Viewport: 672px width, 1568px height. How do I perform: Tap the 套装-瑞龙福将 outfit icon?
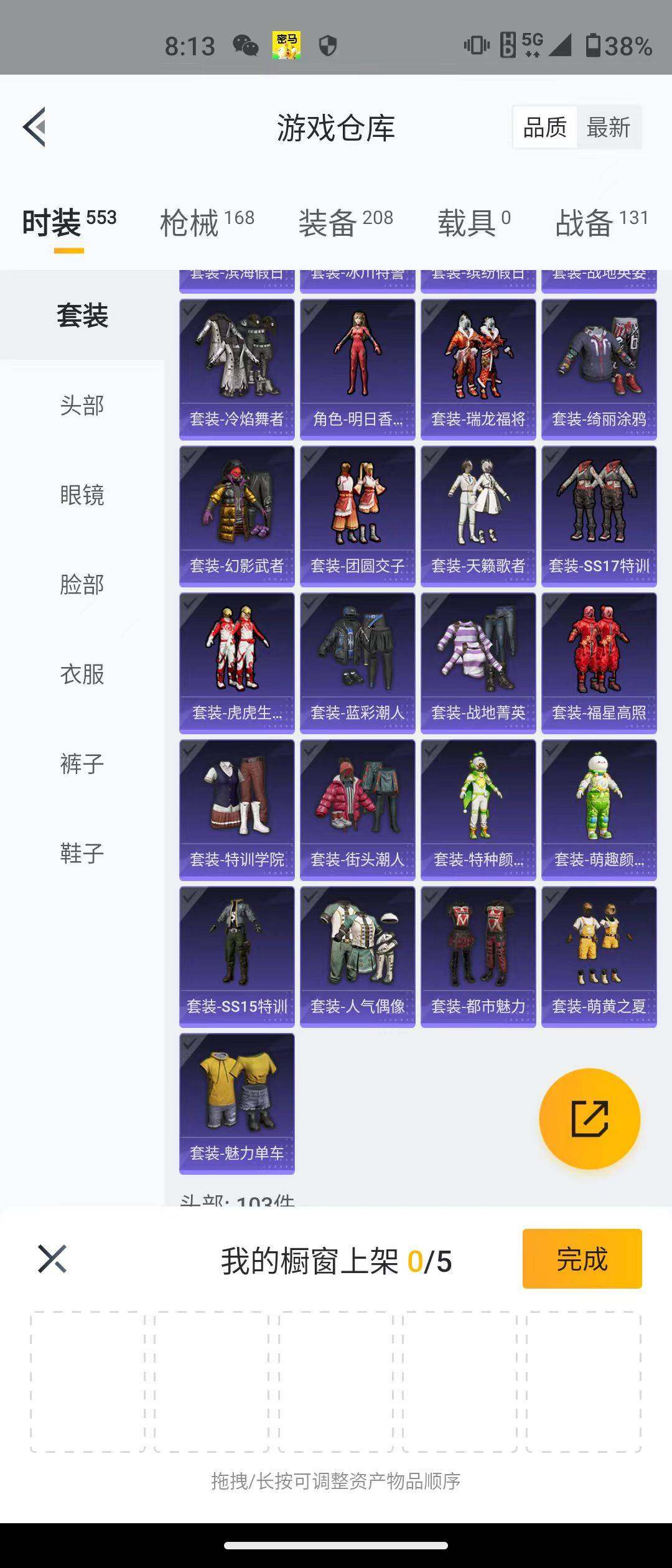tap(478, 367)
